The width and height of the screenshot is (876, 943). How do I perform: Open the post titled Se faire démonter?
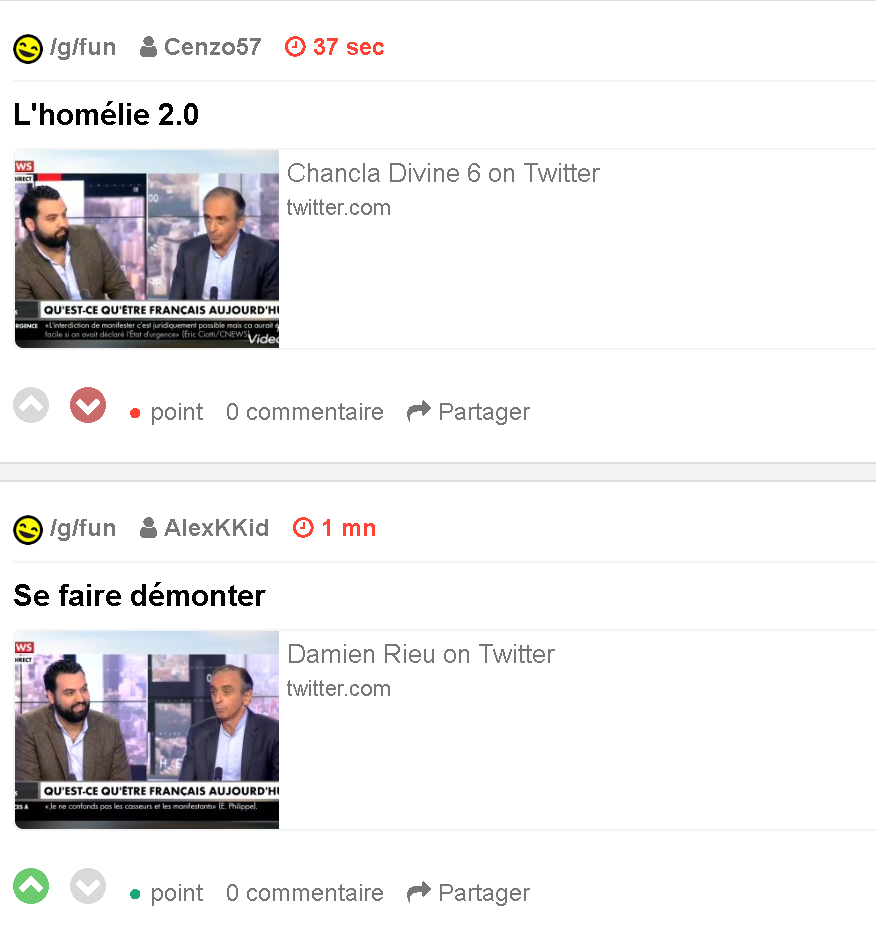click(x=139, y=596)
